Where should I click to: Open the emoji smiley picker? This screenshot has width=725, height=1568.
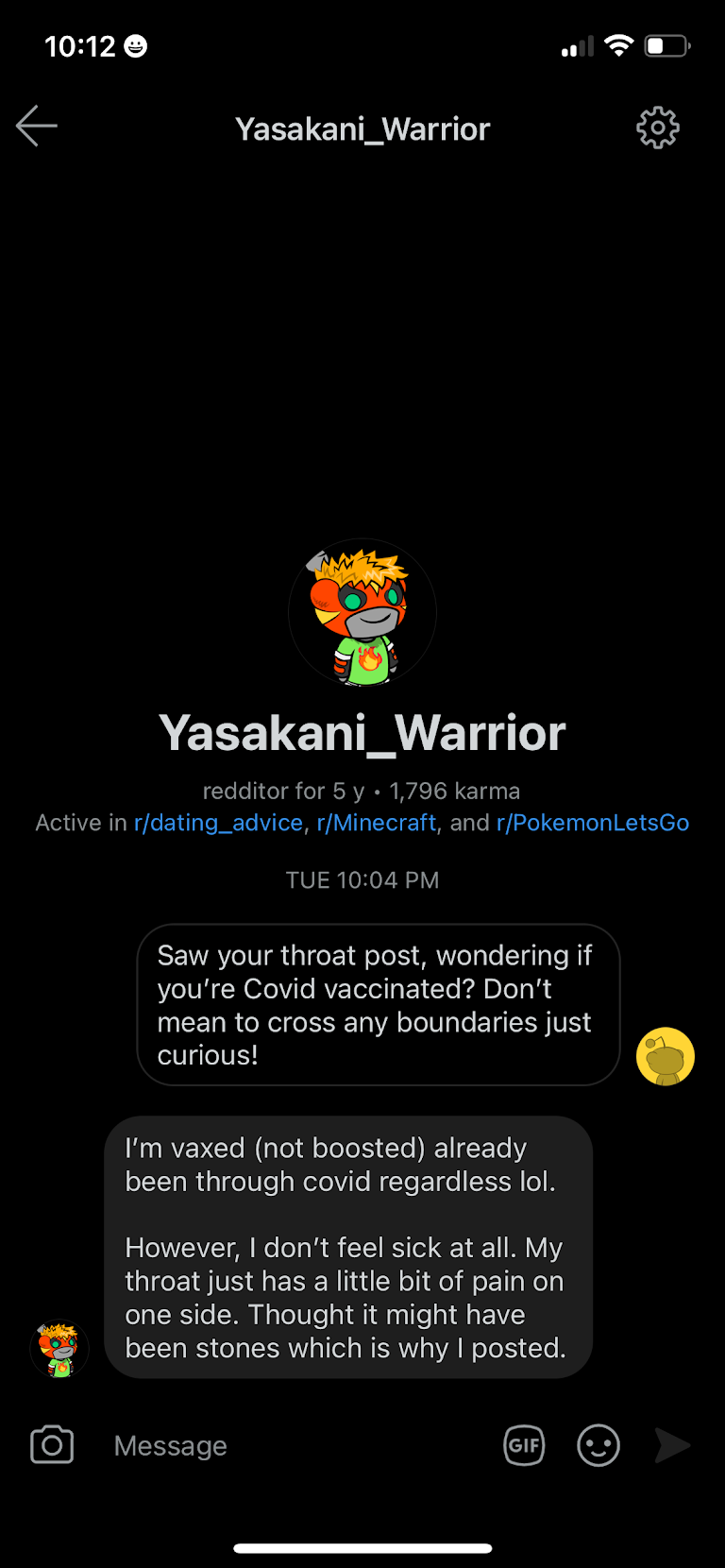pyautogui.click(x=599, y=1445)
